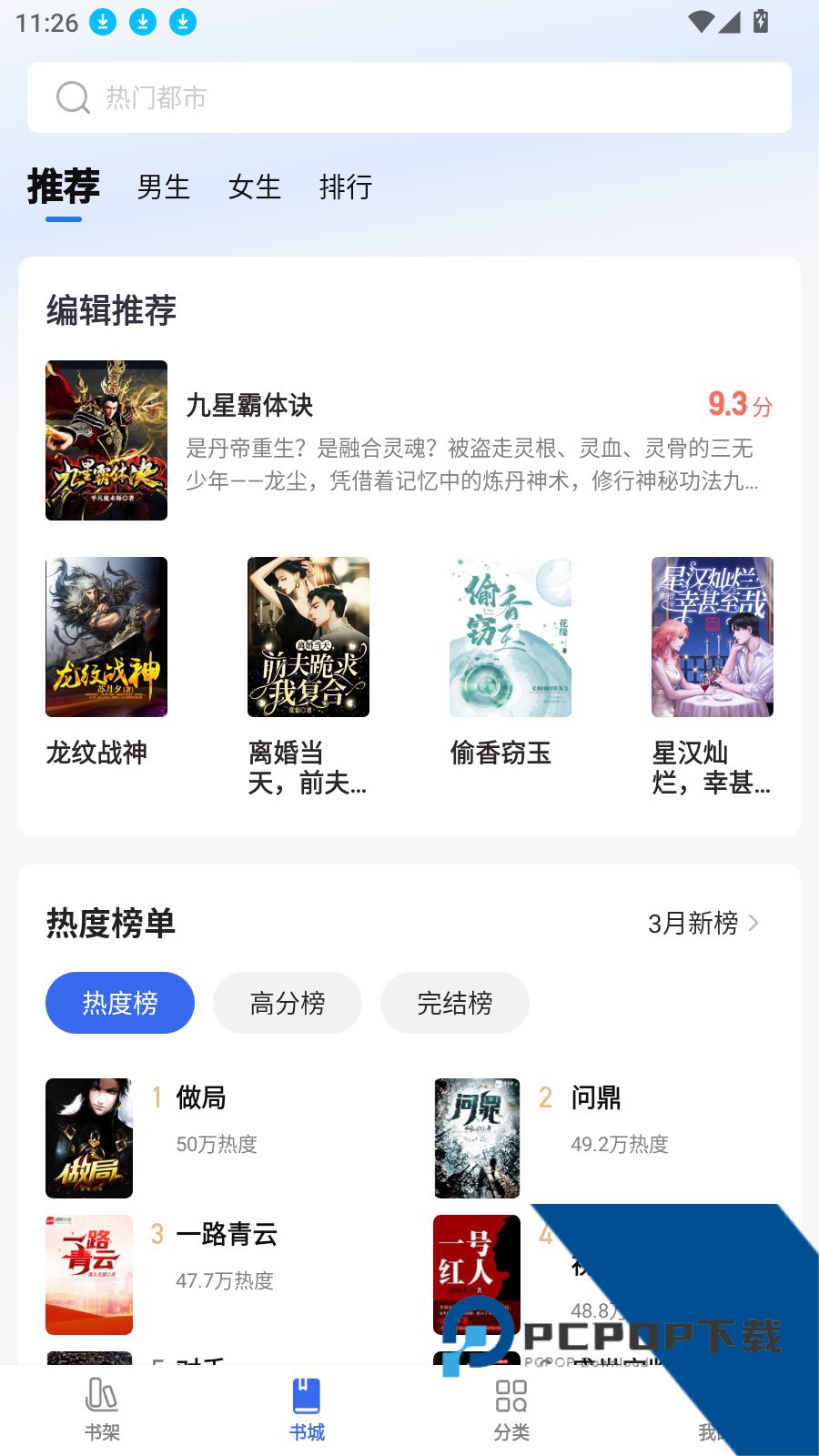Screen dimensions: 819x1456
Task: Tap the 热门都市 search input field
Action: [x=273, y=96]
